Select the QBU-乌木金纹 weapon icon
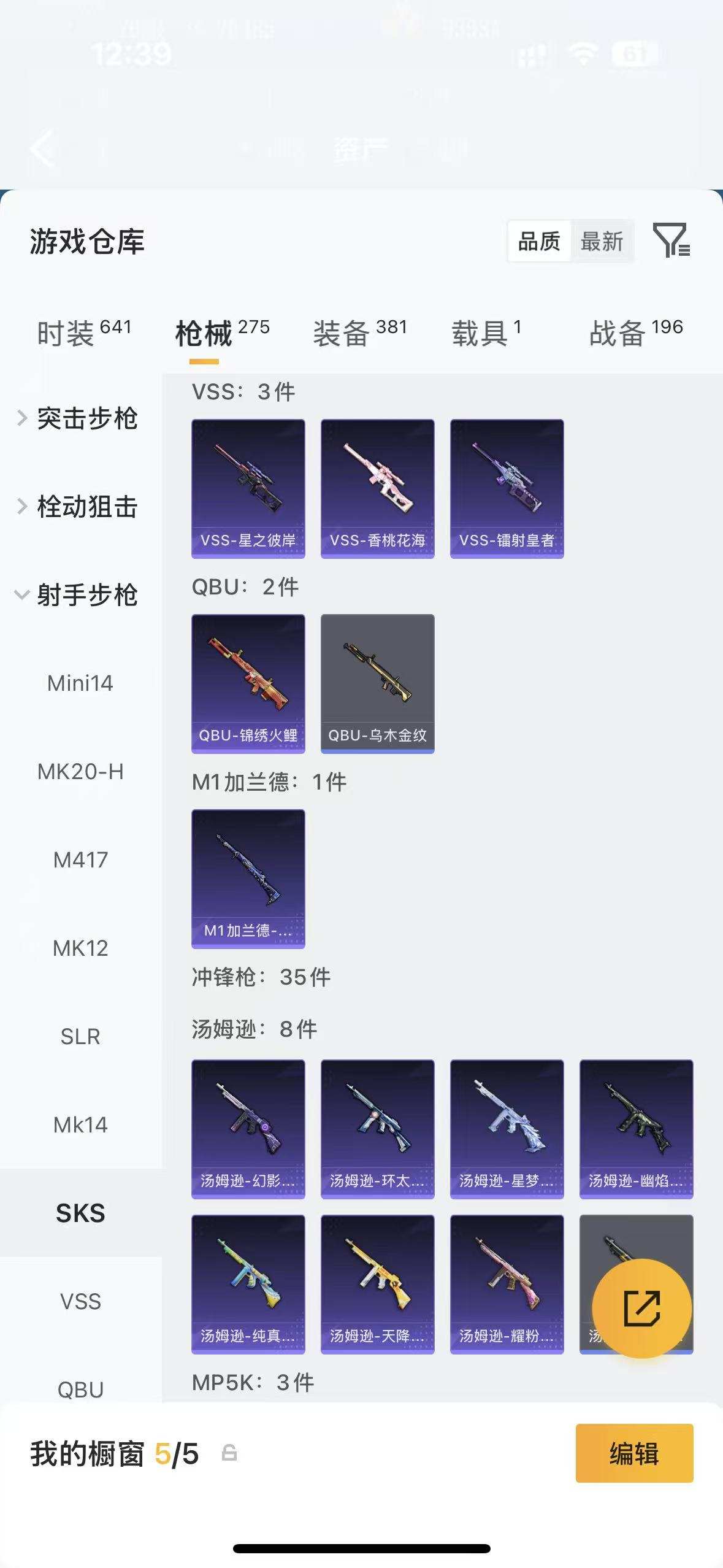The width and height of the screenshot is (723, 1568). click(378, 683)
